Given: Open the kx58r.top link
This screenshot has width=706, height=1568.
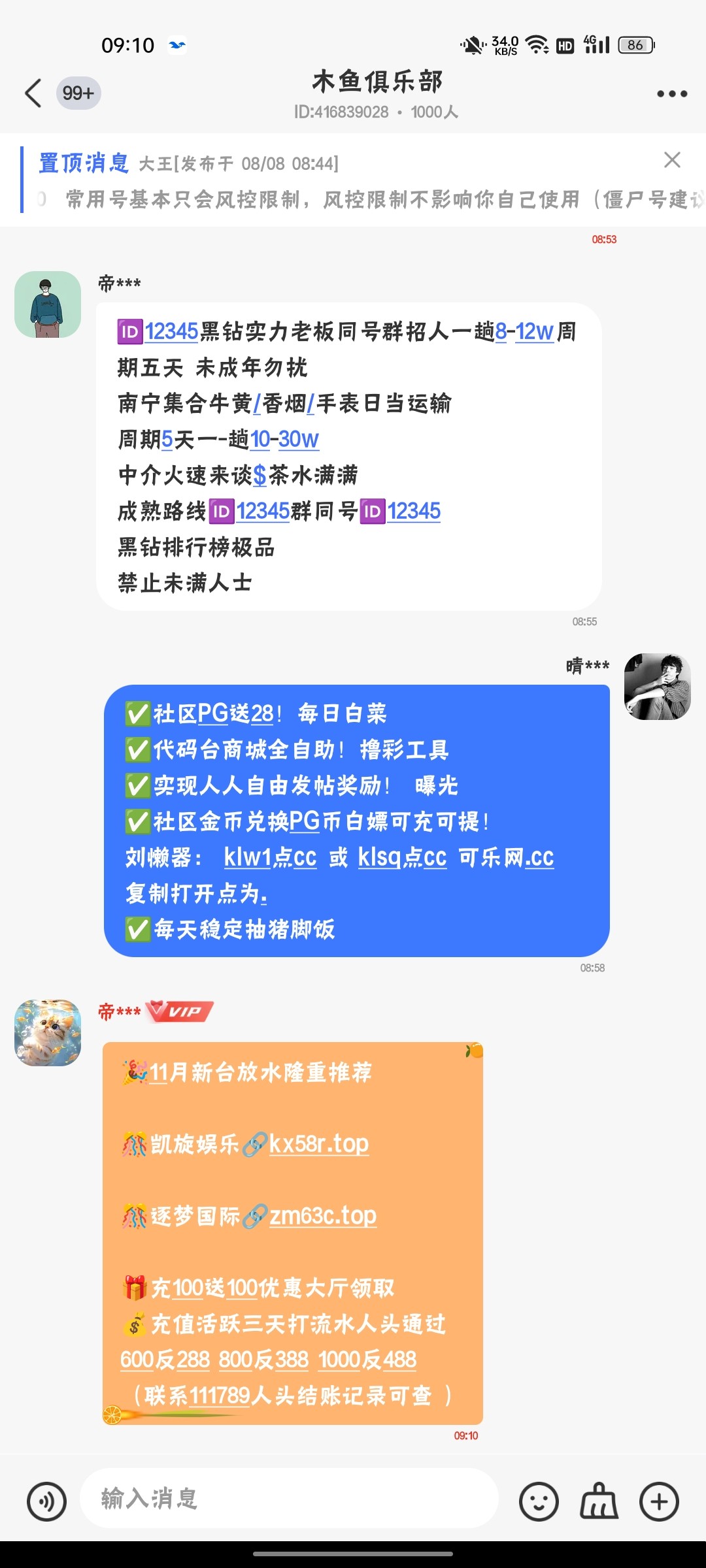Looking at the screenshot, I should (318, 1143).
